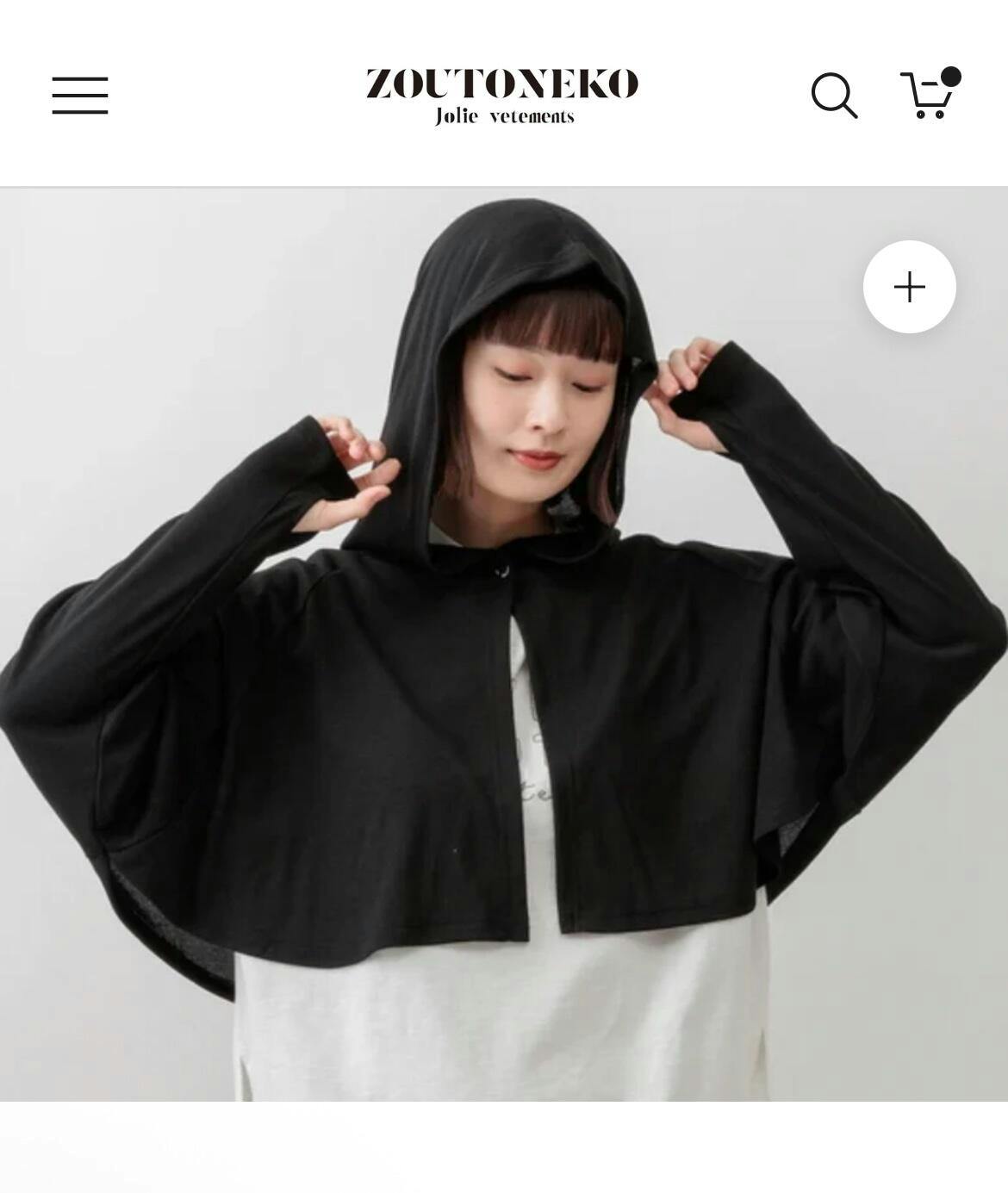Enlarge the product photo with plus button
The image size is (1008, 1193).
pyautogui.click(x=909, y=287)
